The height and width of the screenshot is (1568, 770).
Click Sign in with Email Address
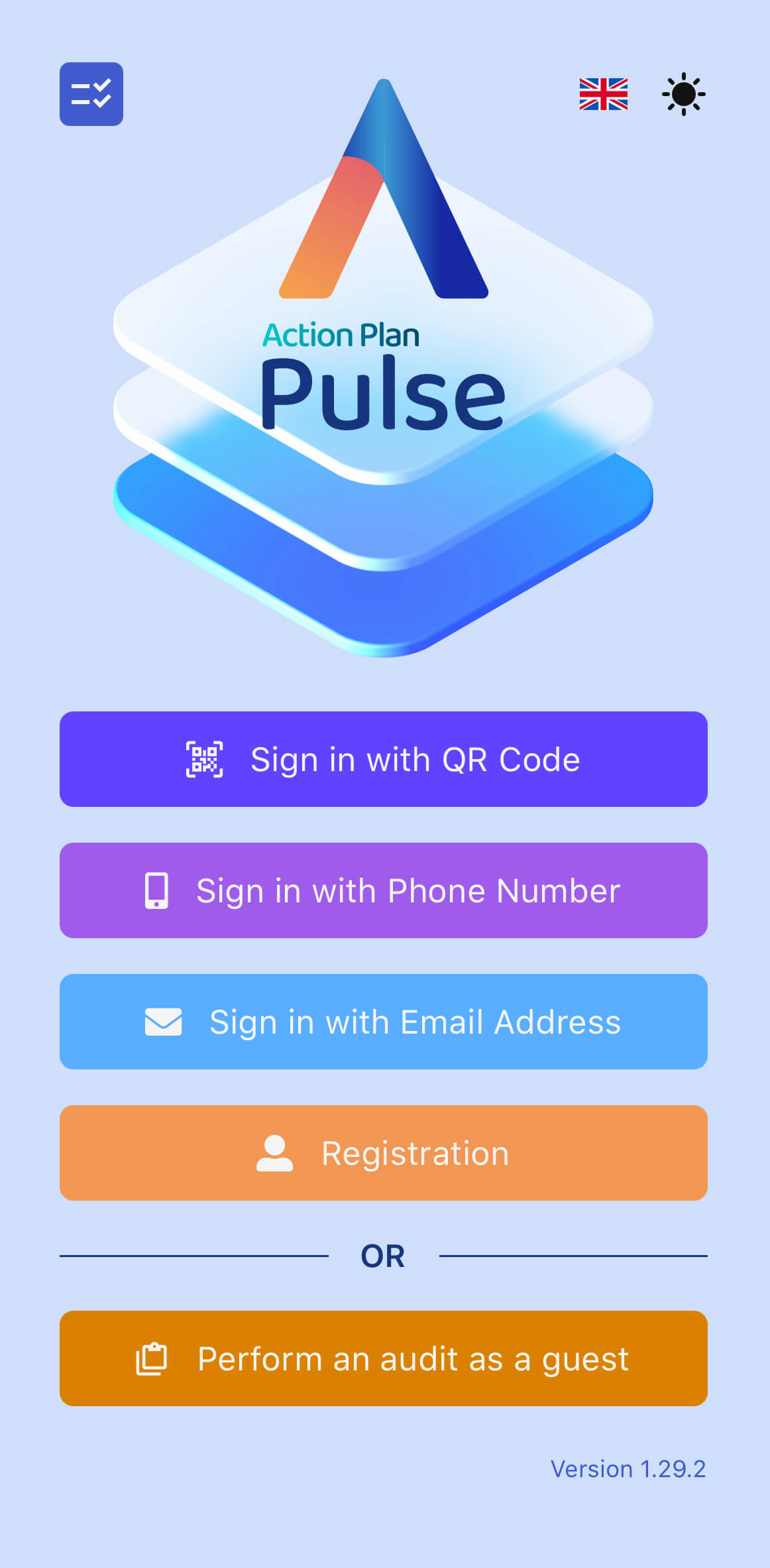tap(384, 1022)
